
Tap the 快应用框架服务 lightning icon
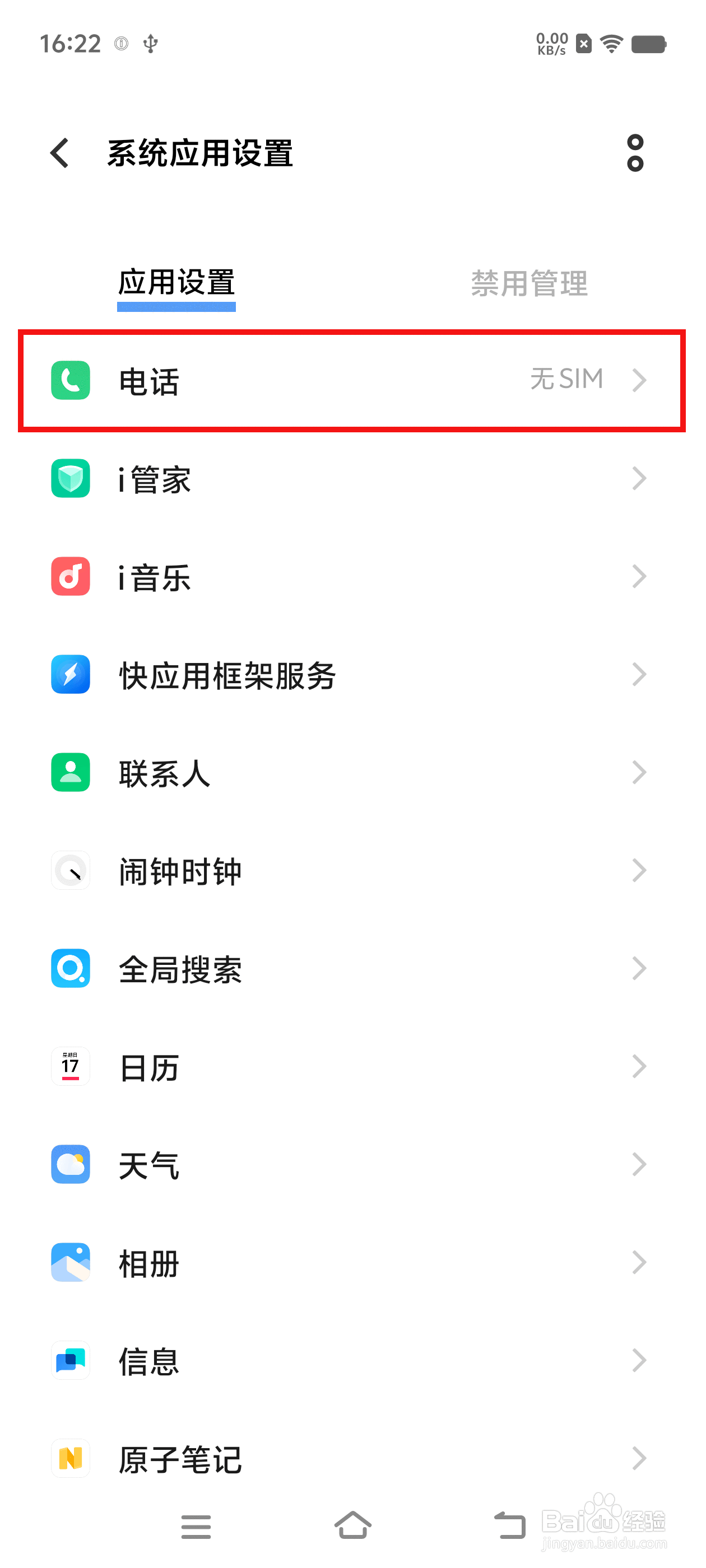click(70, 674)
